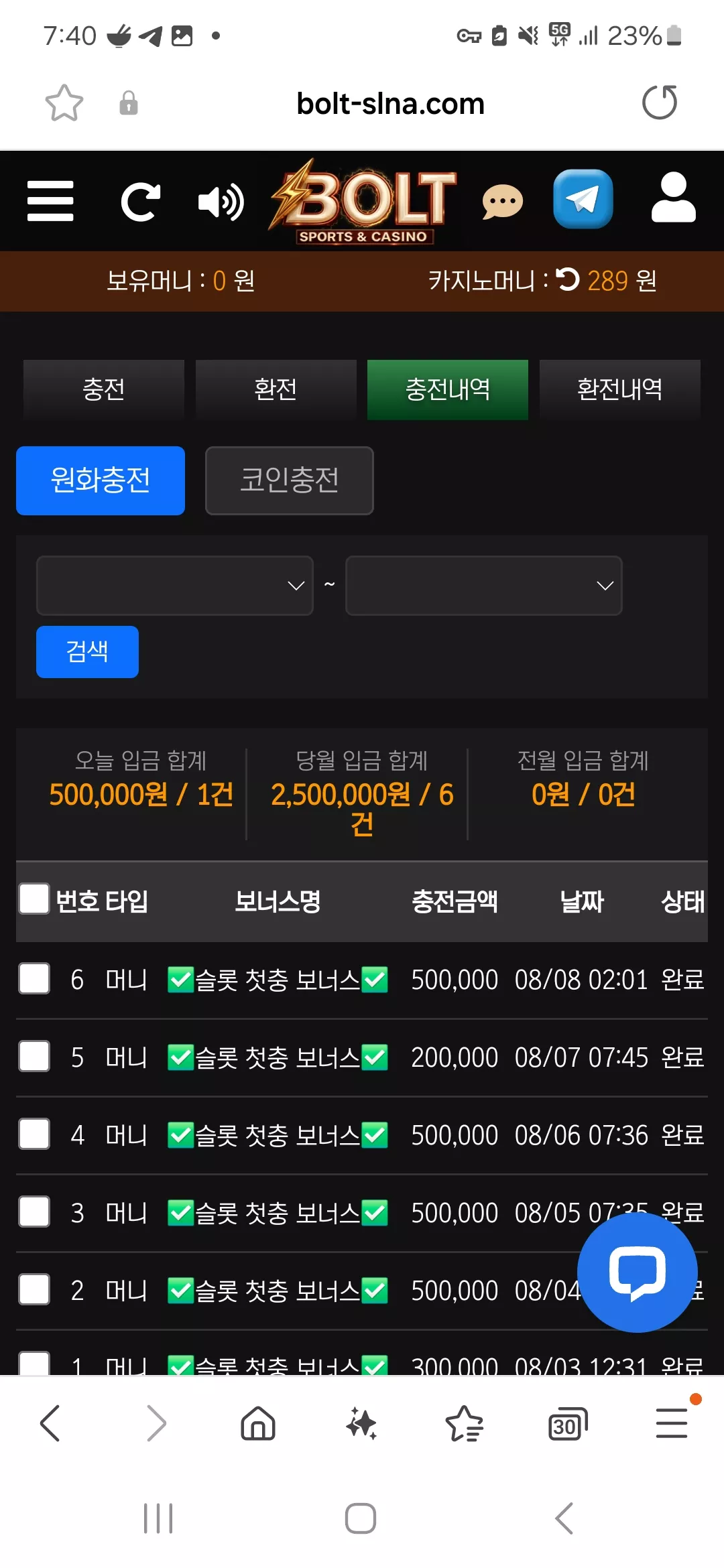Check the box for row number 6
The height and width of the screenshot is (1568, 724).
pyautogui.click(x=34, y=979)
